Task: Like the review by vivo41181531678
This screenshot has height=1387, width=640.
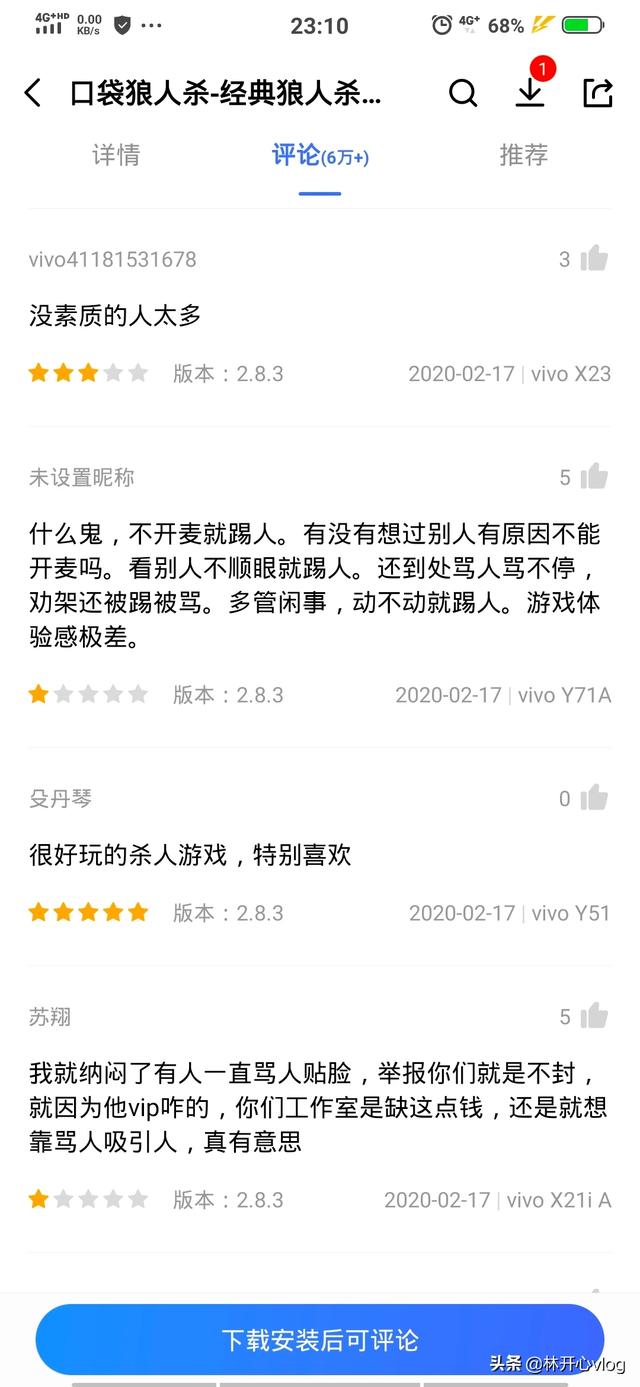Action: pyautogui.click(x=593, y=259)
